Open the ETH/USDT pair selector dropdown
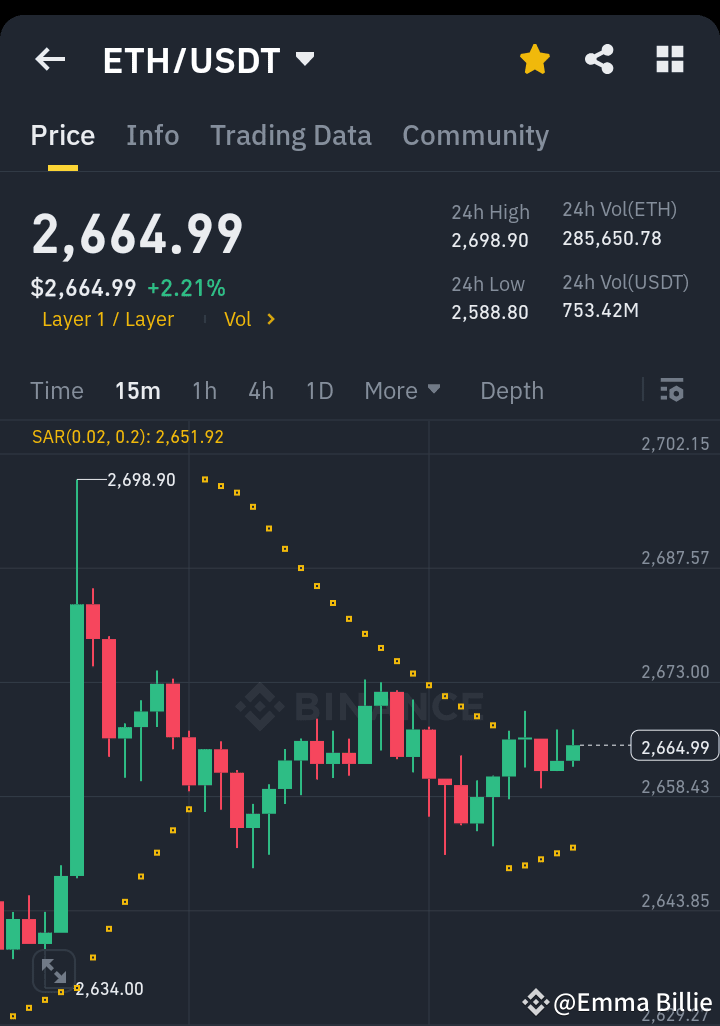 [305, 59]
